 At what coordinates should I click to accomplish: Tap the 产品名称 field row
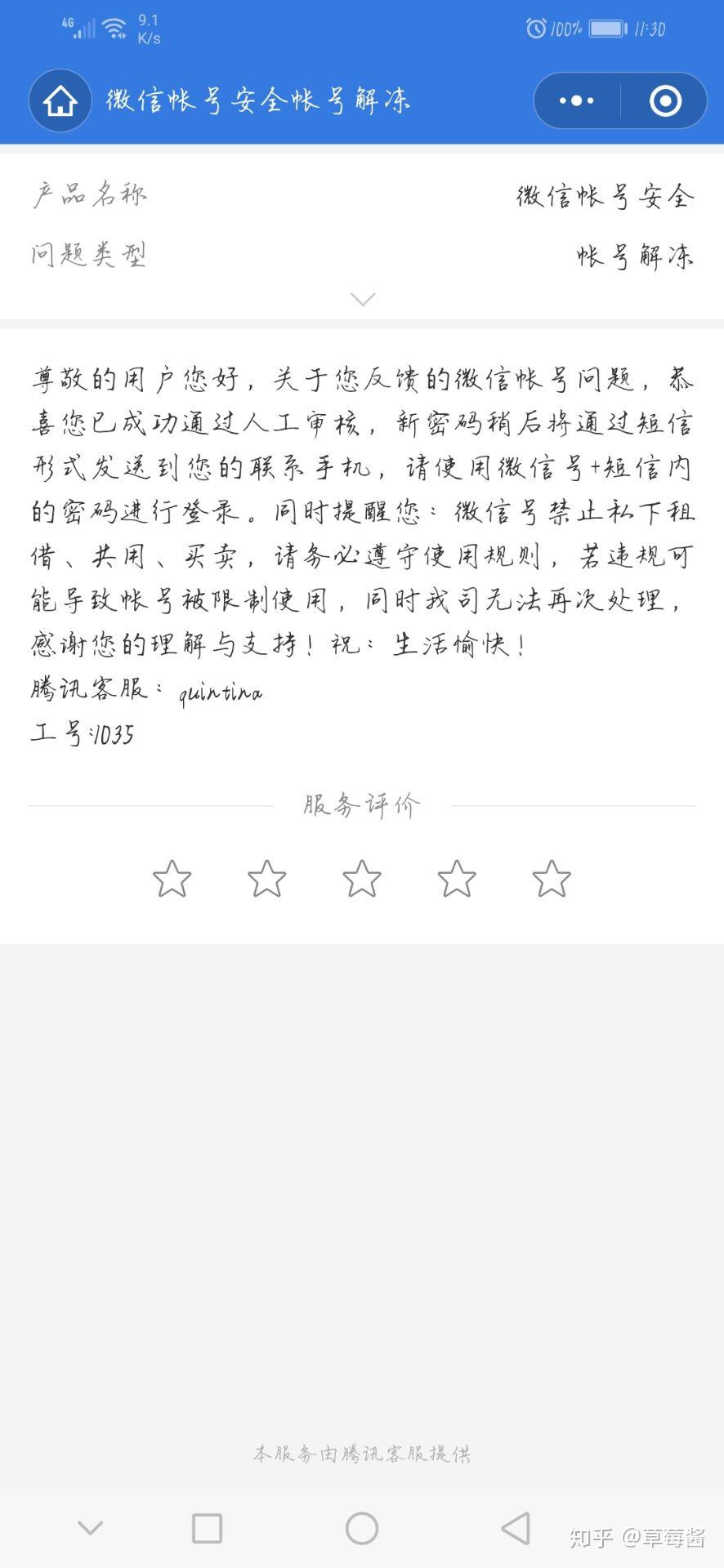[x=90, y=196]
